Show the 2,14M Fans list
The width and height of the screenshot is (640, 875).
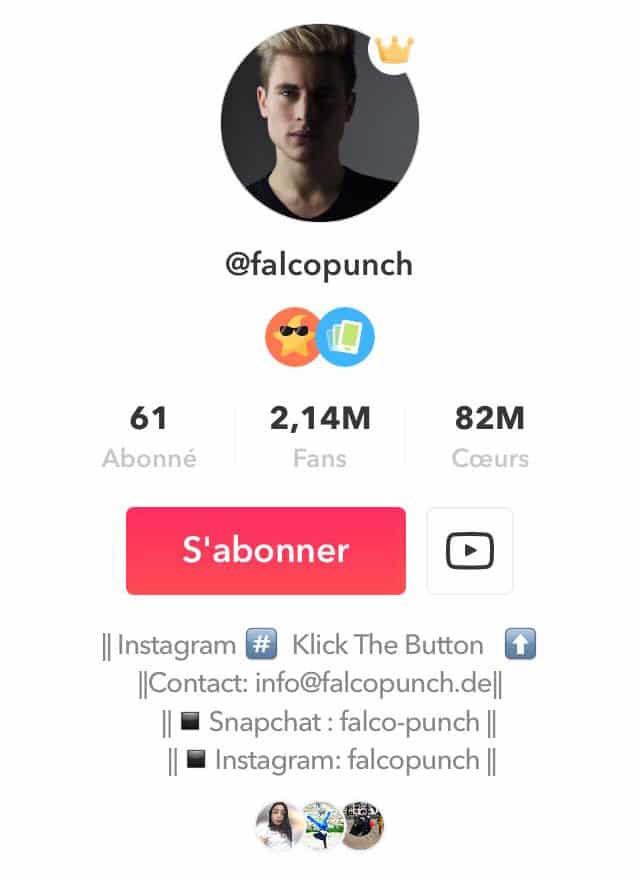coord(320,436)
